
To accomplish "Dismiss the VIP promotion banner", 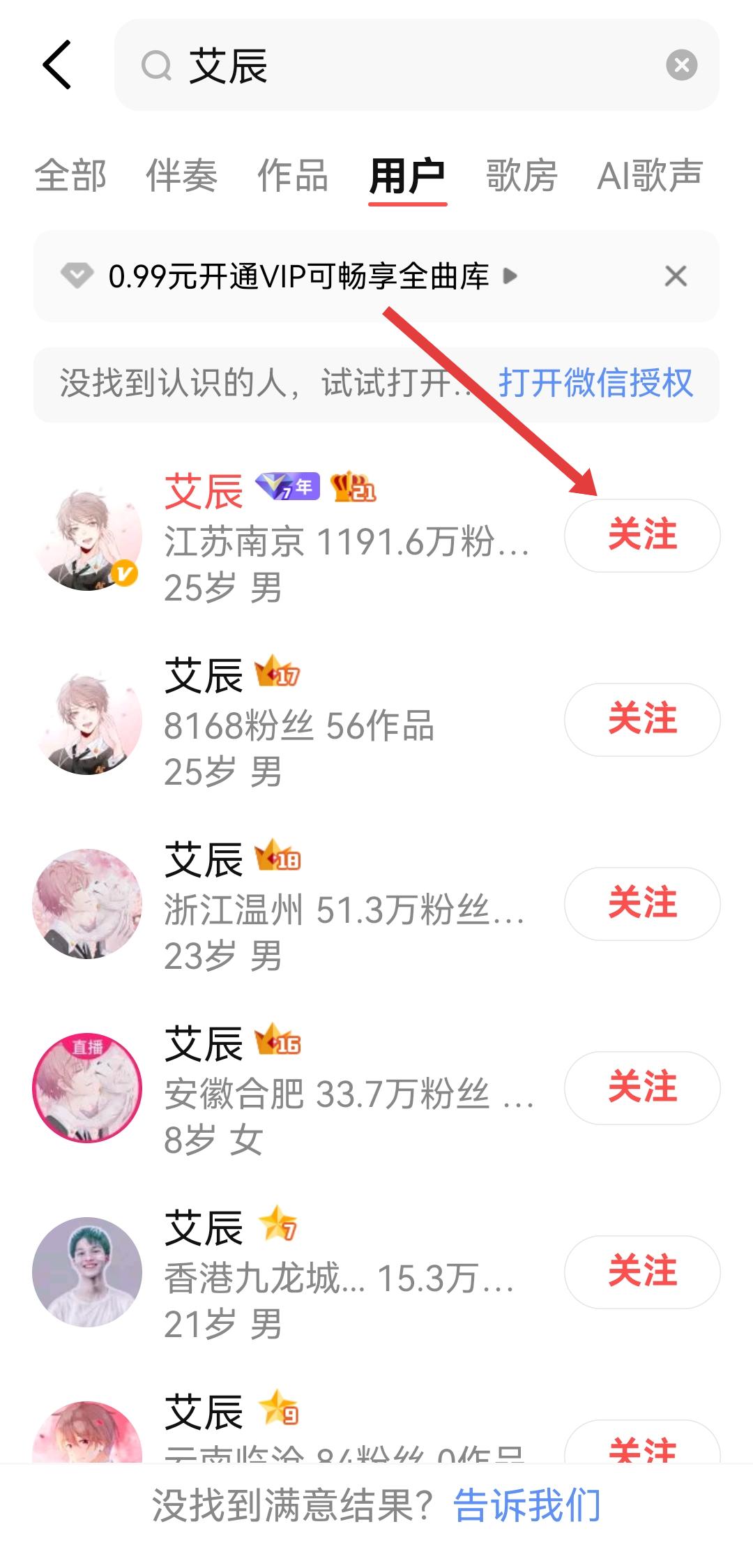I will coord(676,276).
